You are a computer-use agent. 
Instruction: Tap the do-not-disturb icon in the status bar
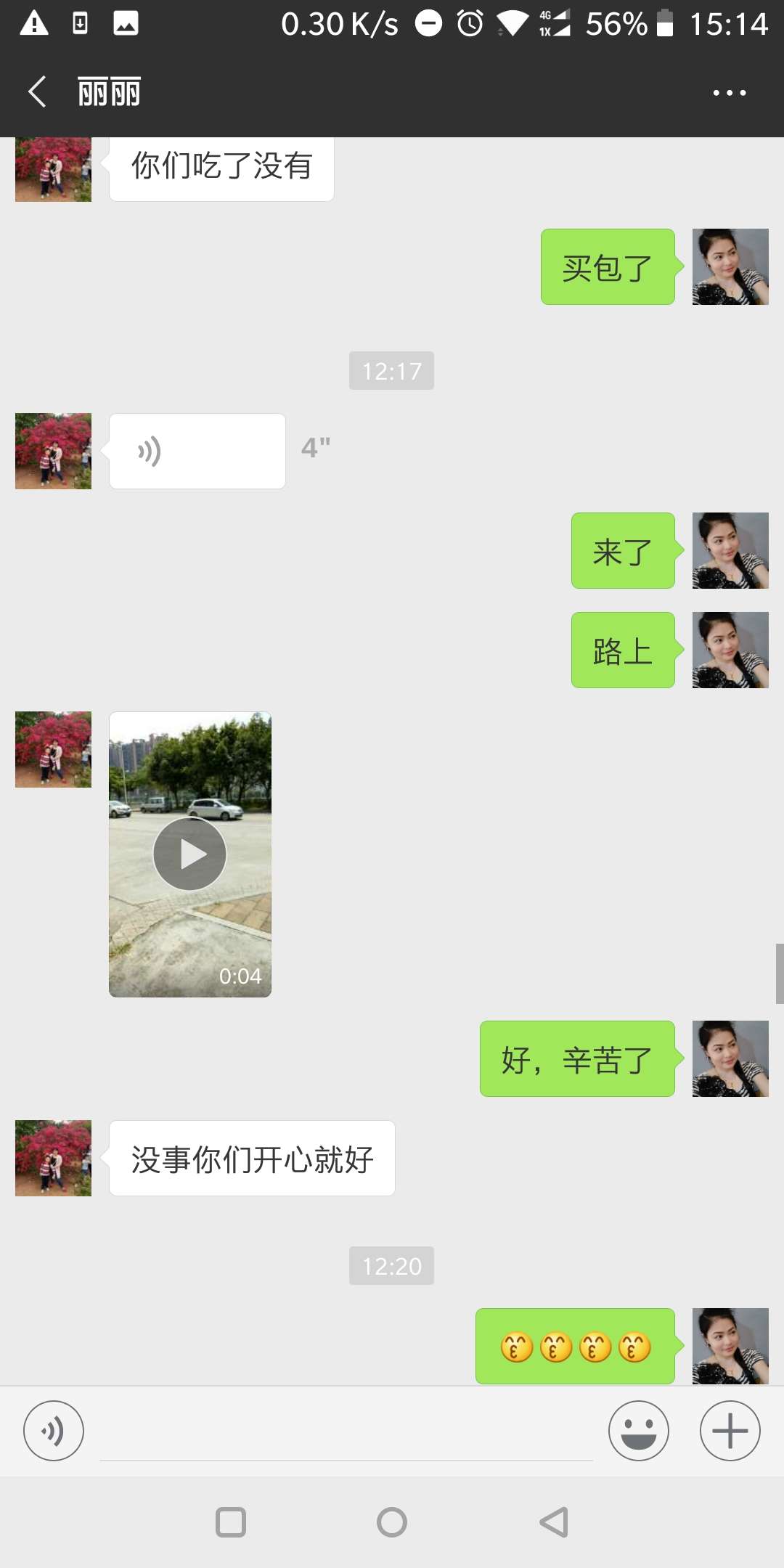click(428, 24)
